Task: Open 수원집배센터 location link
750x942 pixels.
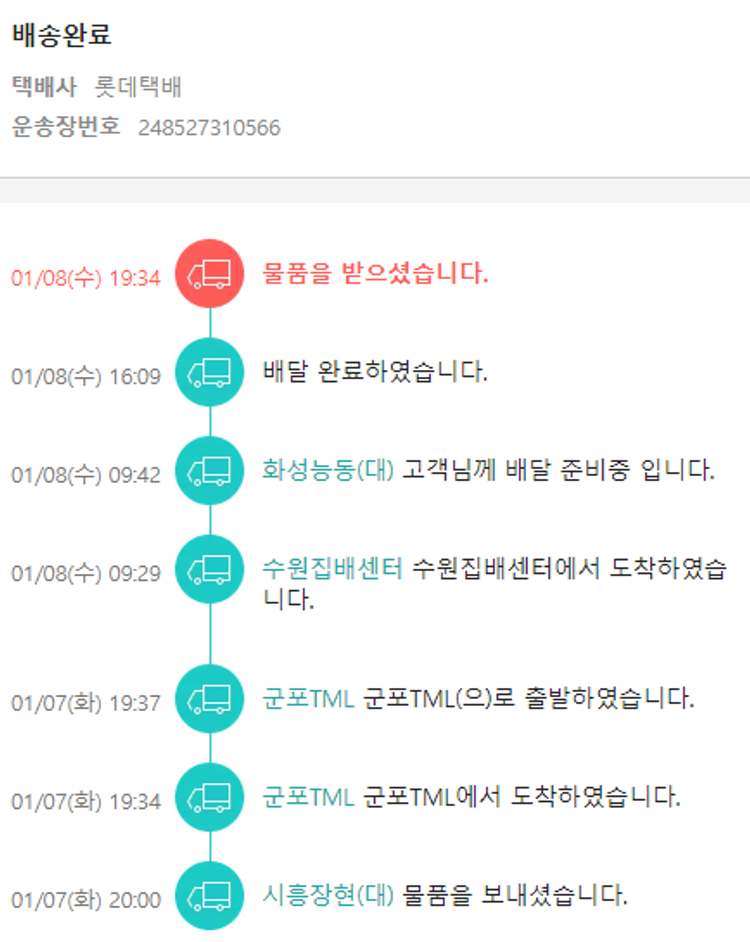Action: pyautogui.click(x=332, y=569)
